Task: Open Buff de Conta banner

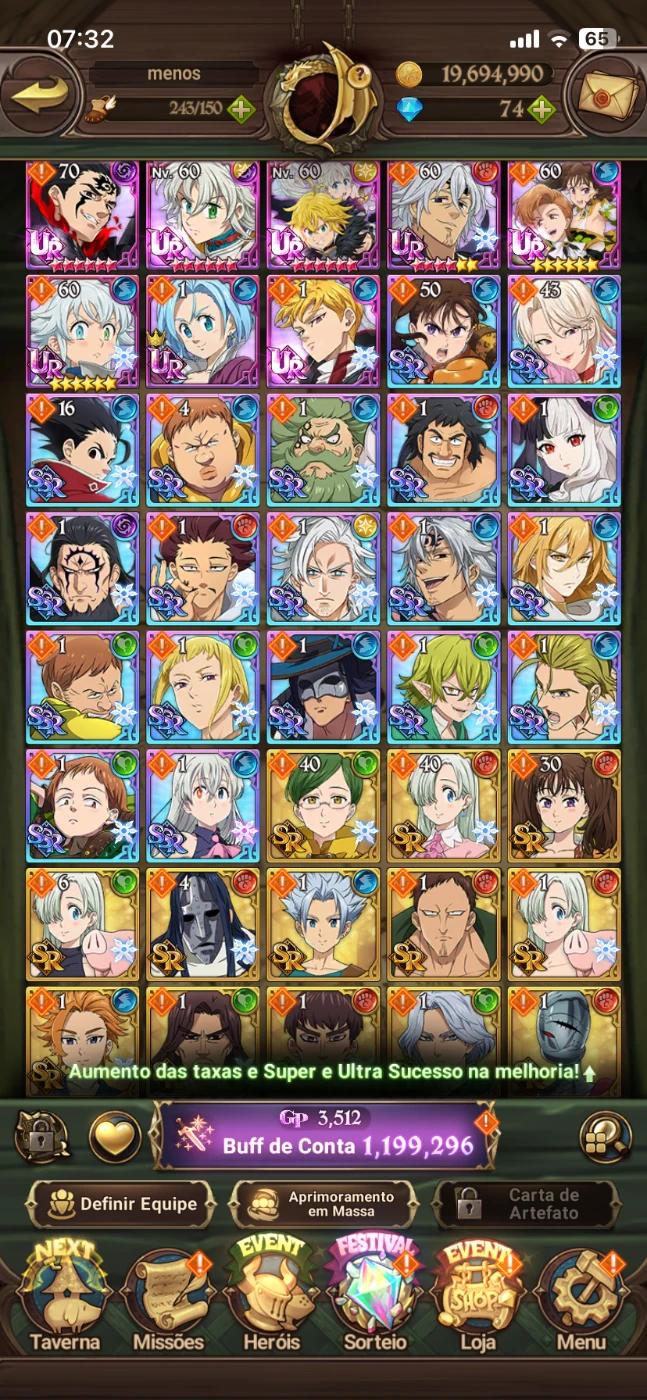Action: [x=323, y=1136]
